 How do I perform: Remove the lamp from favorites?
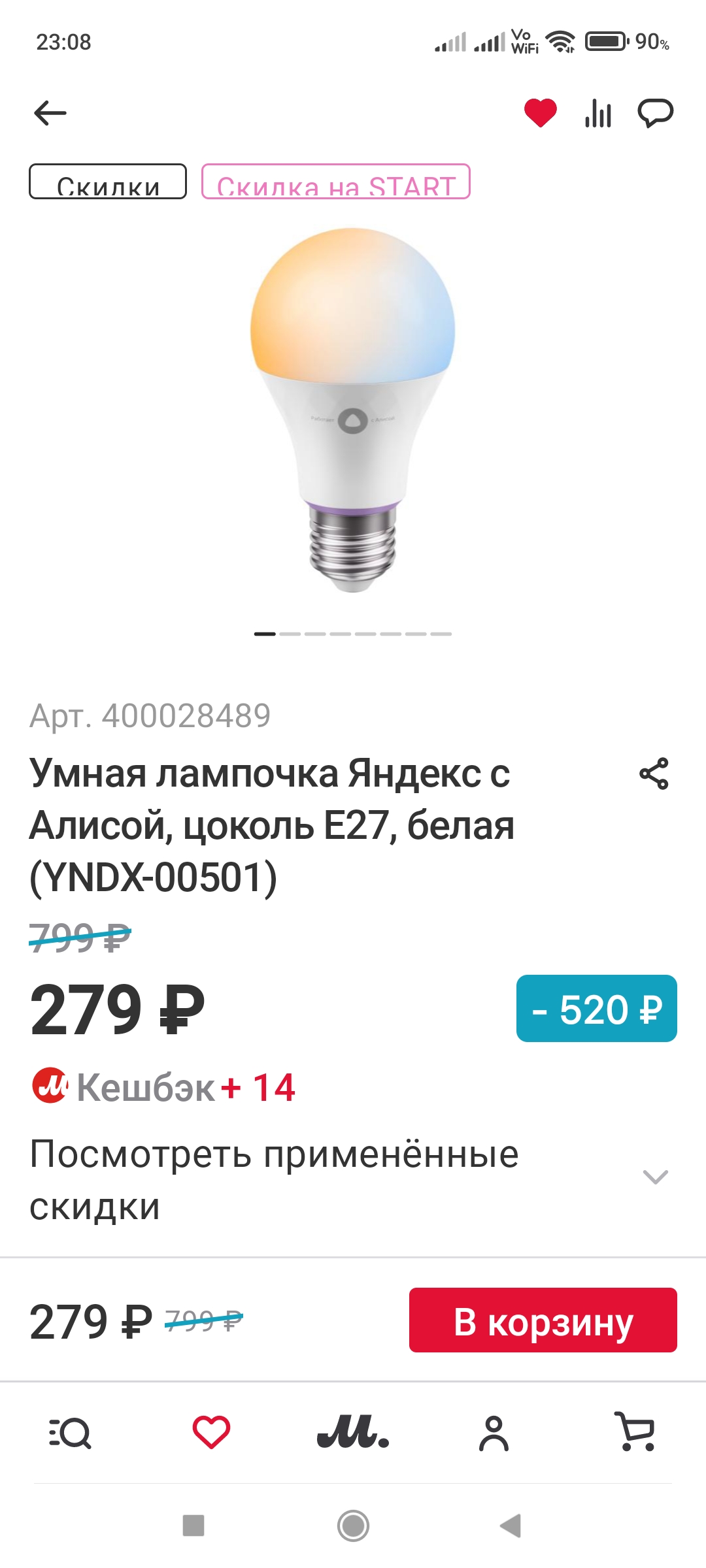point(540,113)
